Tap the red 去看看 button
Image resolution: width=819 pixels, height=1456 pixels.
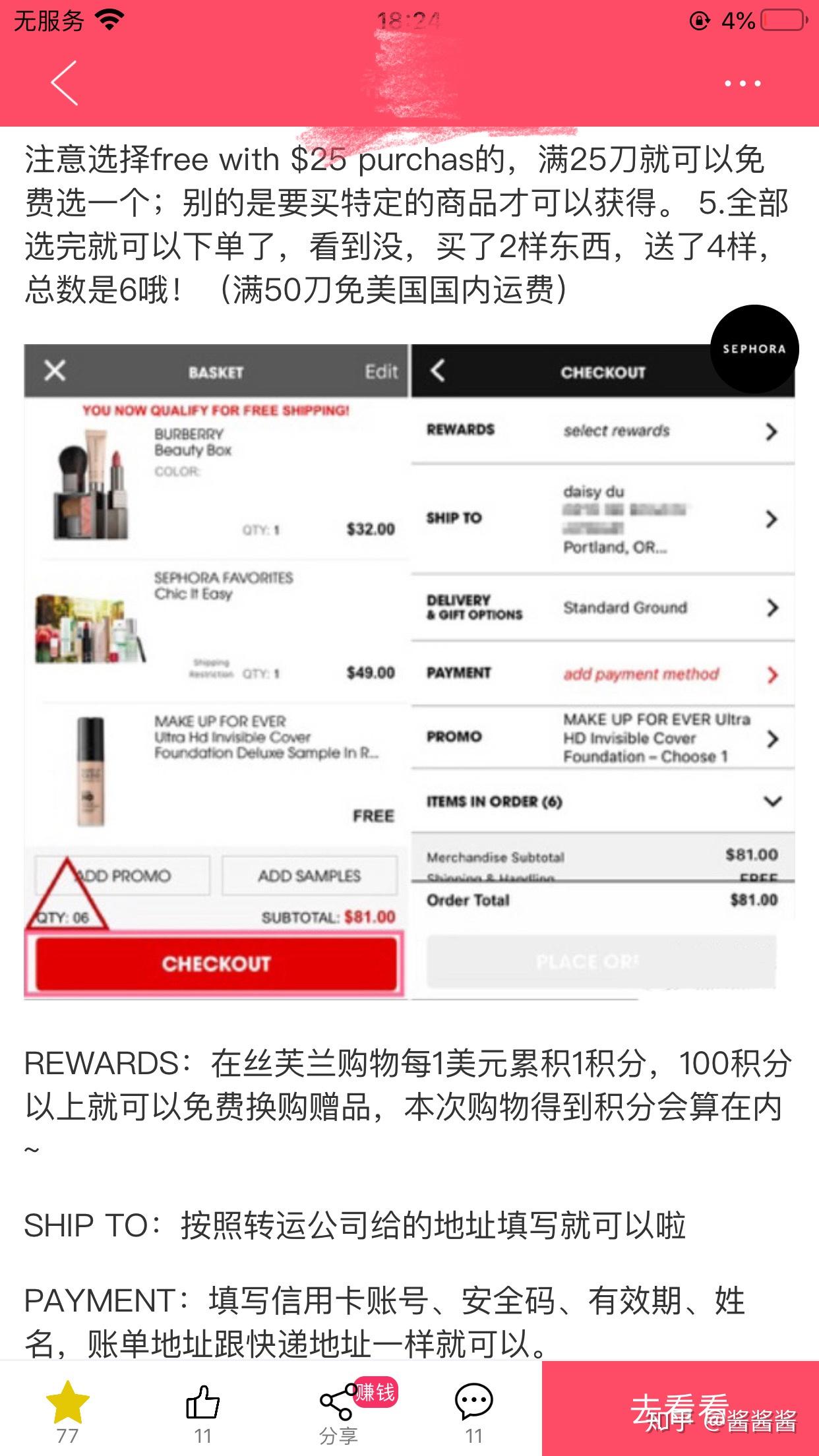click(x=680, y=1408)
